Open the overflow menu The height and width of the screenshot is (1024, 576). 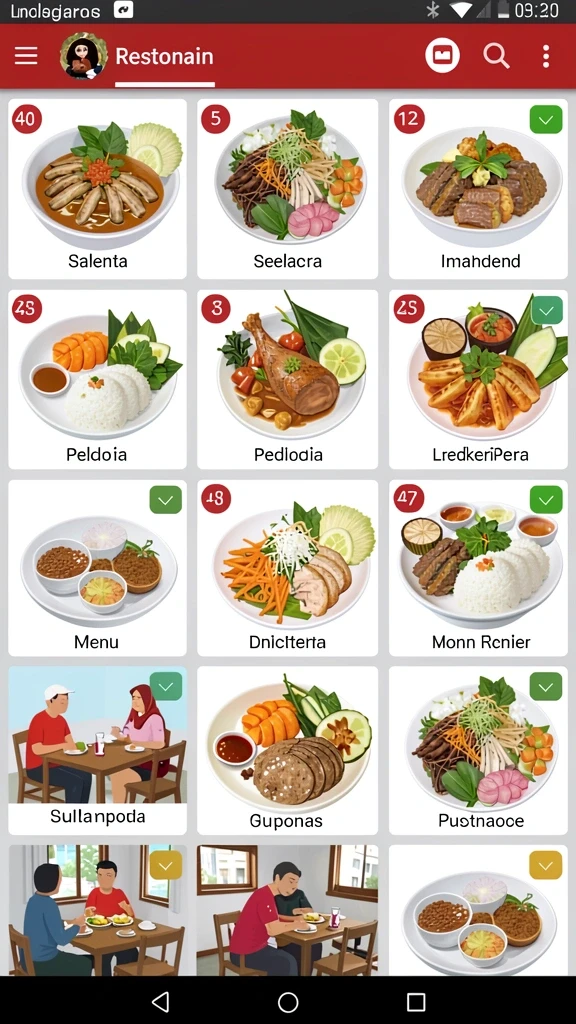click(x=546, y=56)
